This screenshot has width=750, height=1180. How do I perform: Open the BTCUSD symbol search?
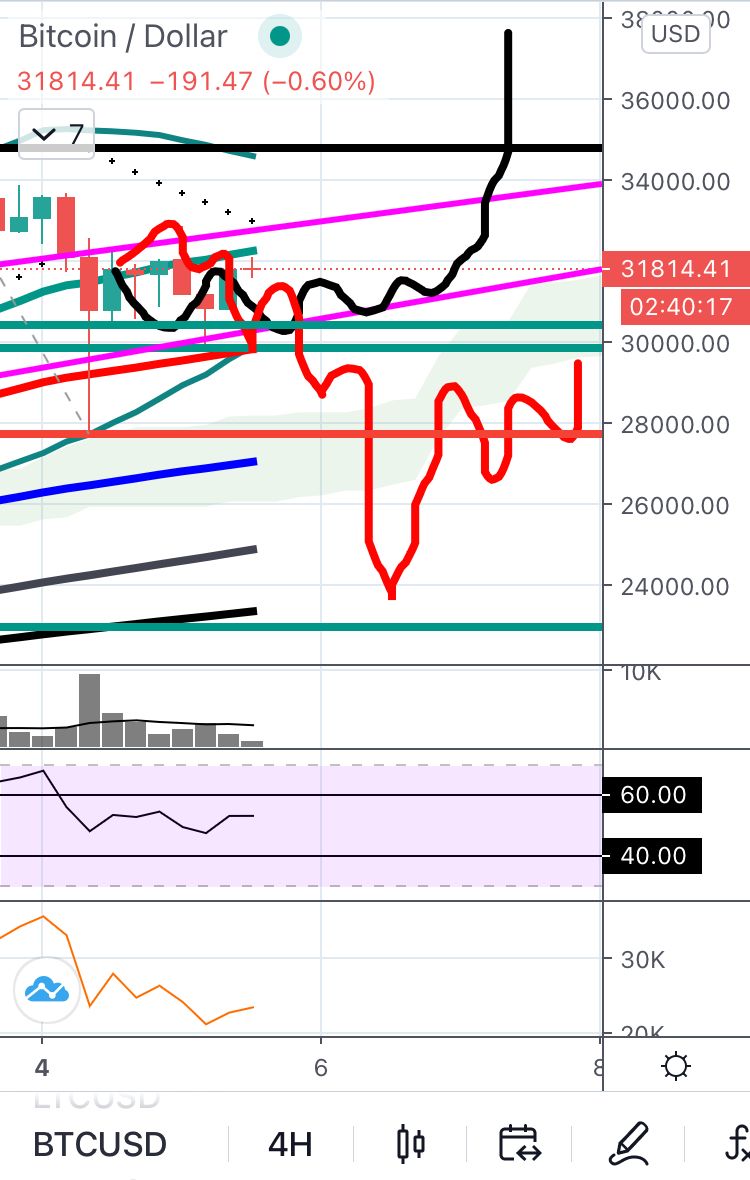pyautogui.click(x=100, y=1143)
